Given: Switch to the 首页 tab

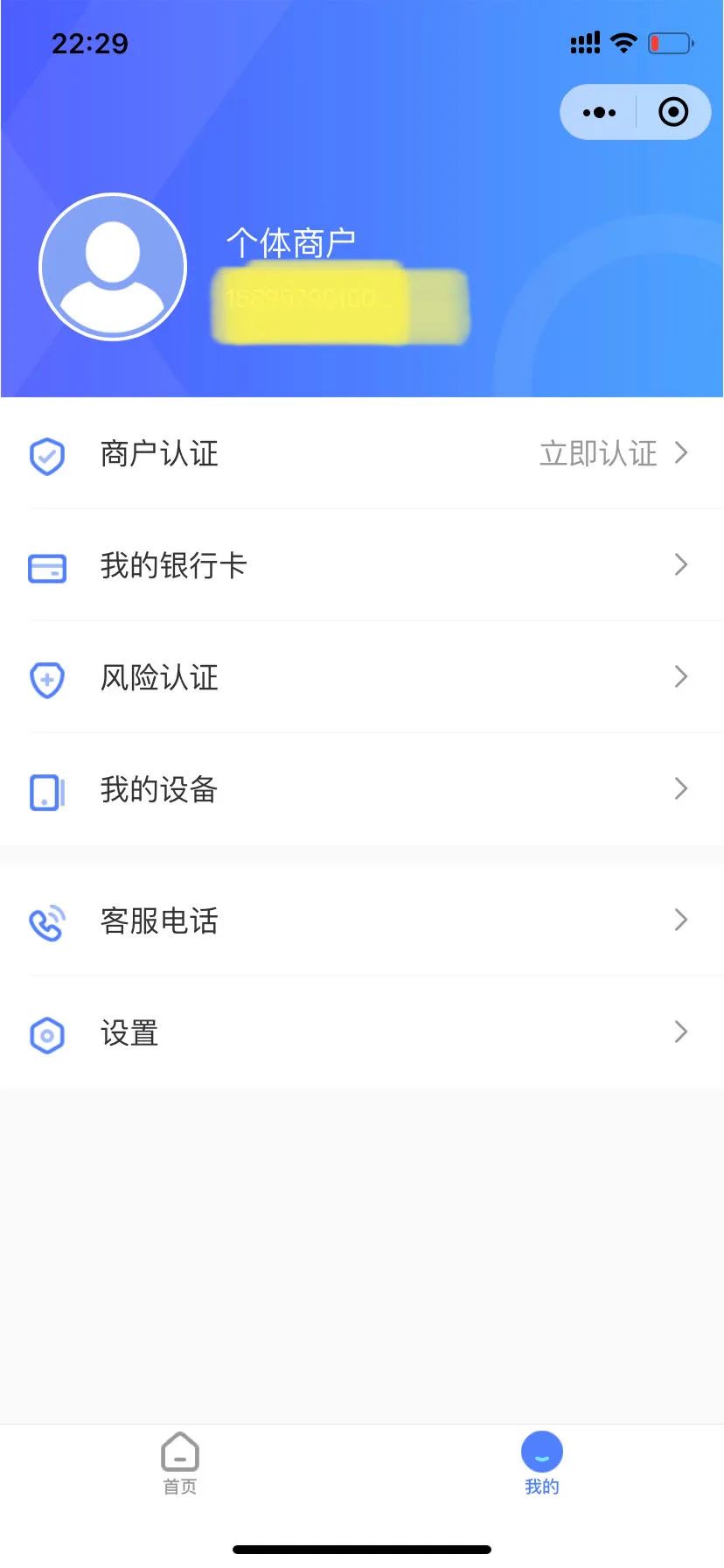Looking at the screenshot, I should (180, 1463).
